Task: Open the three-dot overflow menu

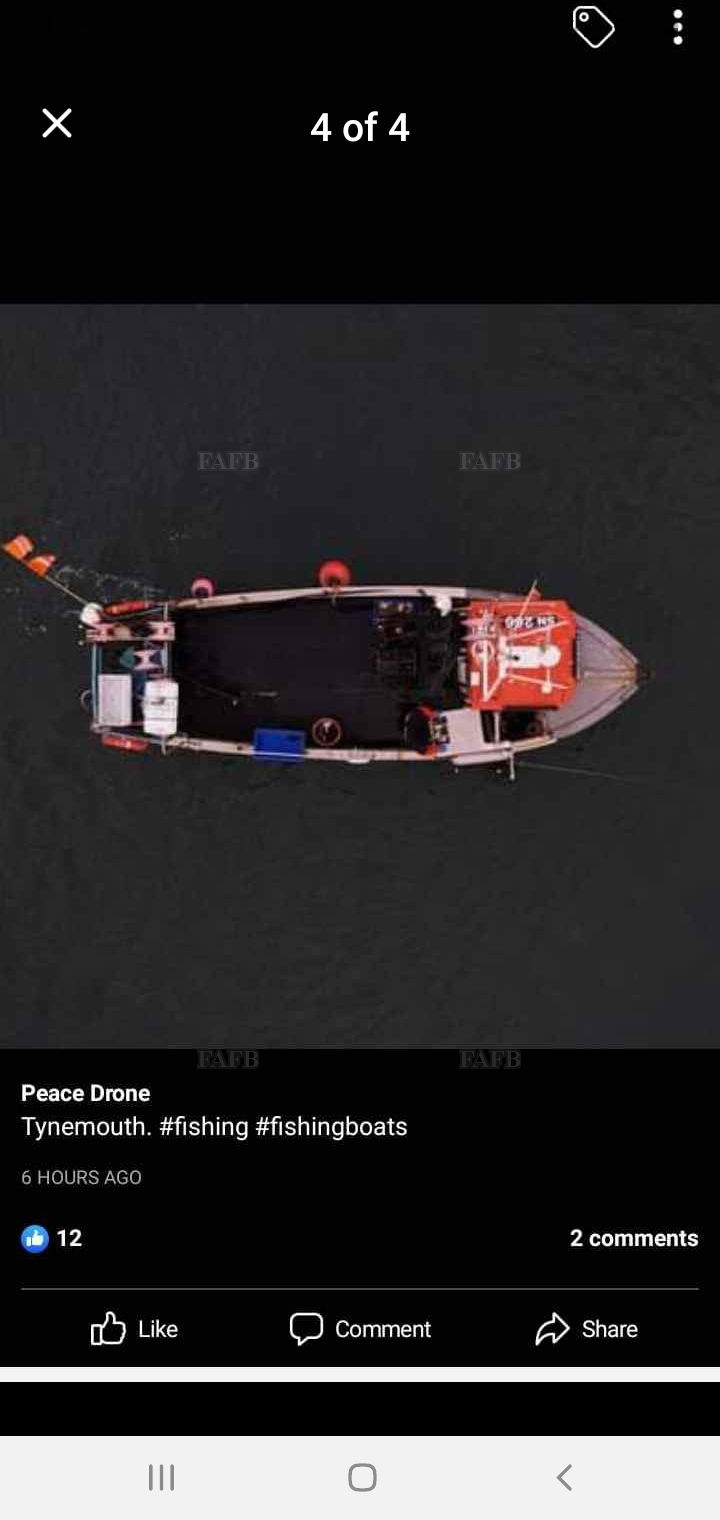Action: pyautogui.click(x=678, y=27)
